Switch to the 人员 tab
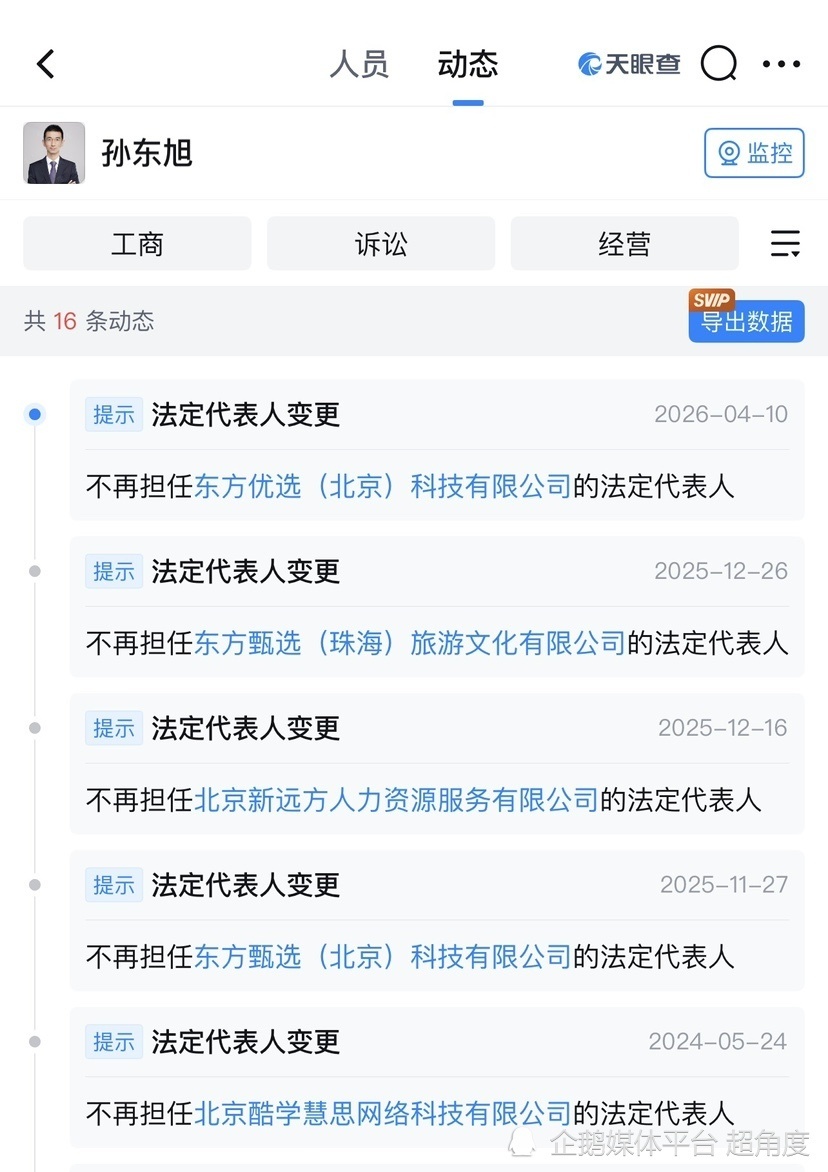The image size is (828, 1172). [359, 65]
